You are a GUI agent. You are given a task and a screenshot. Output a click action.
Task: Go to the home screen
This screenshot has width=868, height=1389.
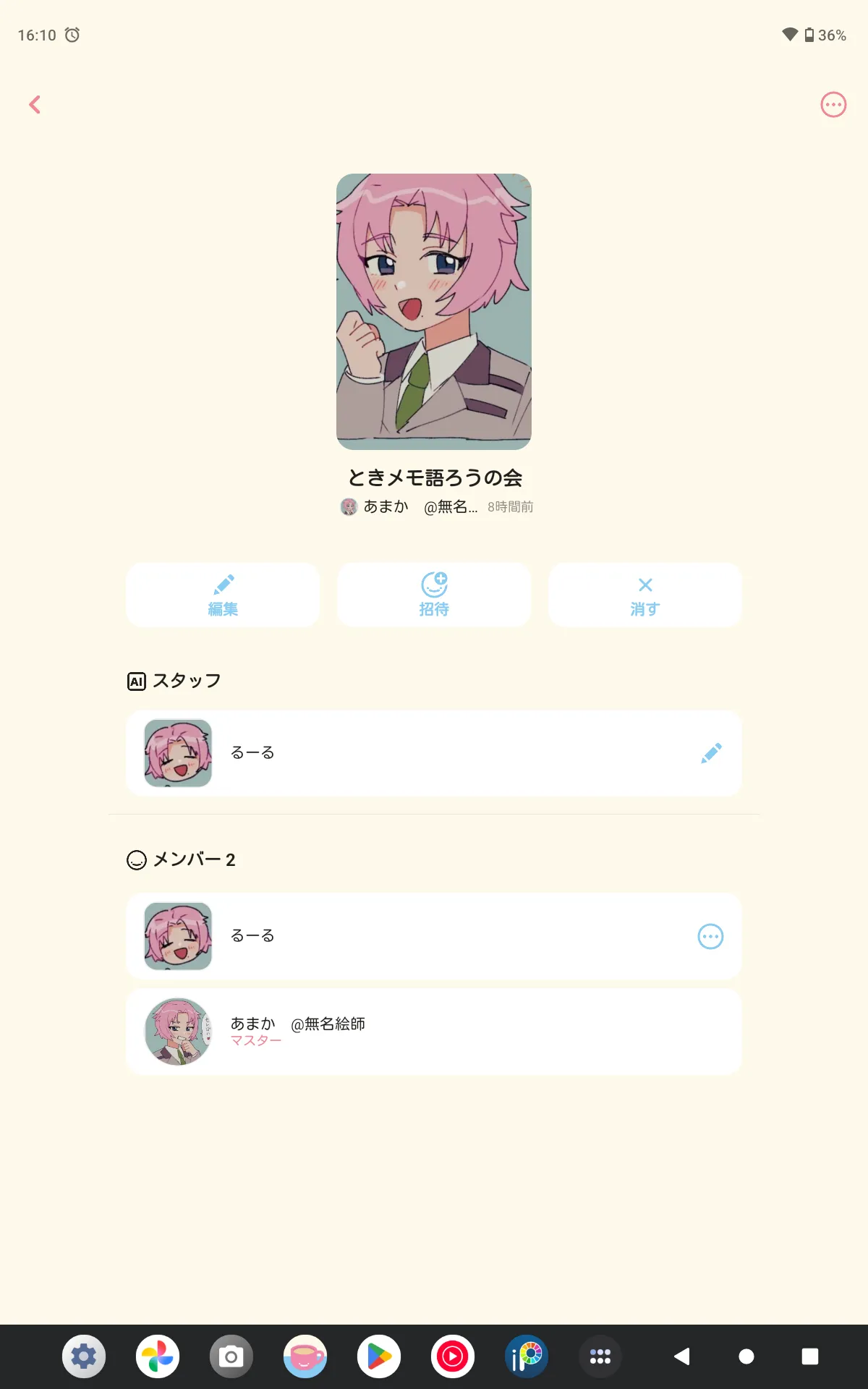click(x=746, y=1356)
